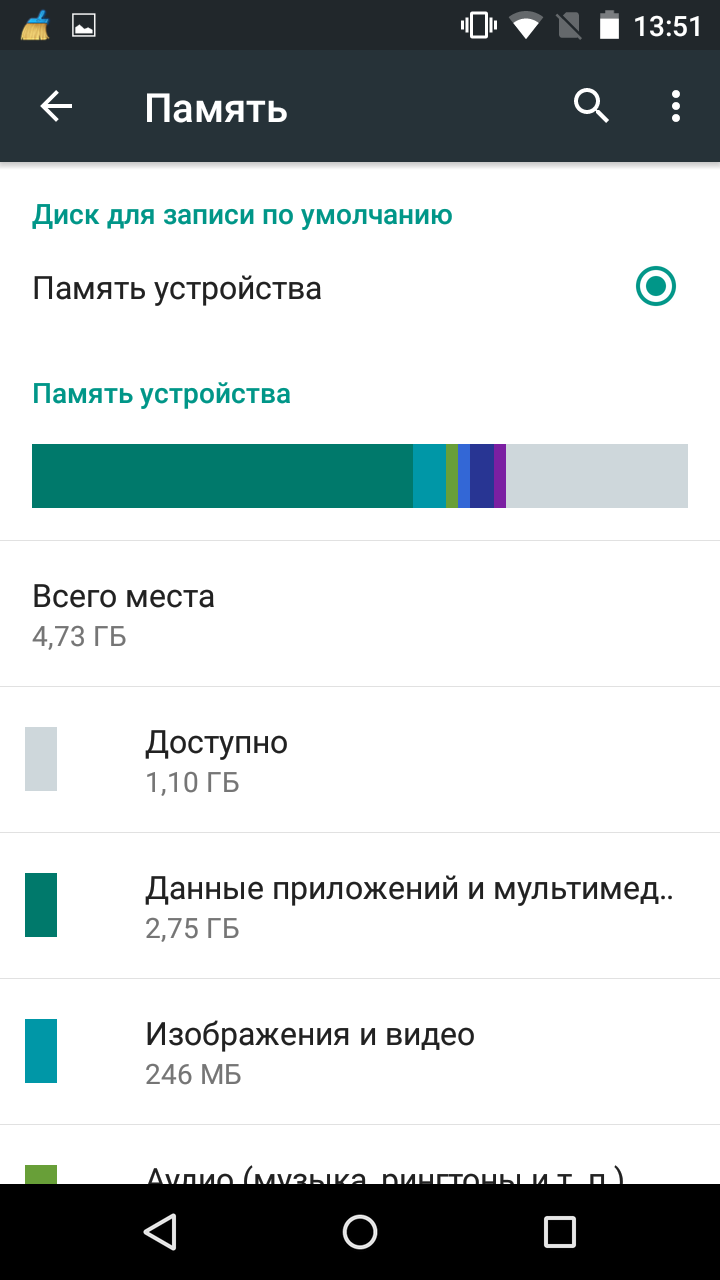Screen dimensions: 720x1280
Task: Open recent apps from the navigation bar
Action: (x=560, y=1232)
